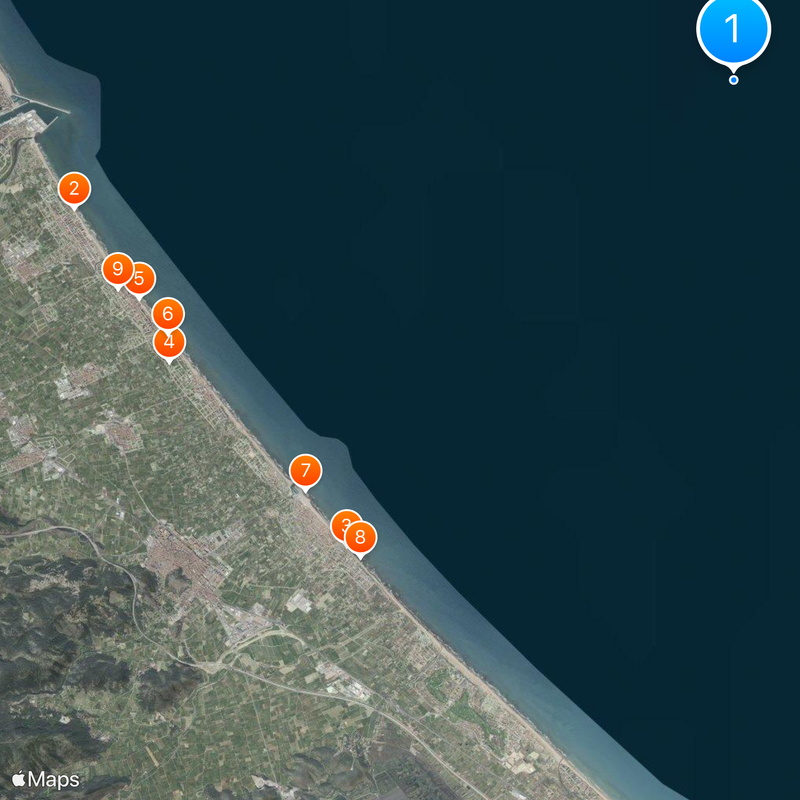800x800 pixels.
Task: Tap the orange pin numbered 2
Action: [x=73, y=188]
